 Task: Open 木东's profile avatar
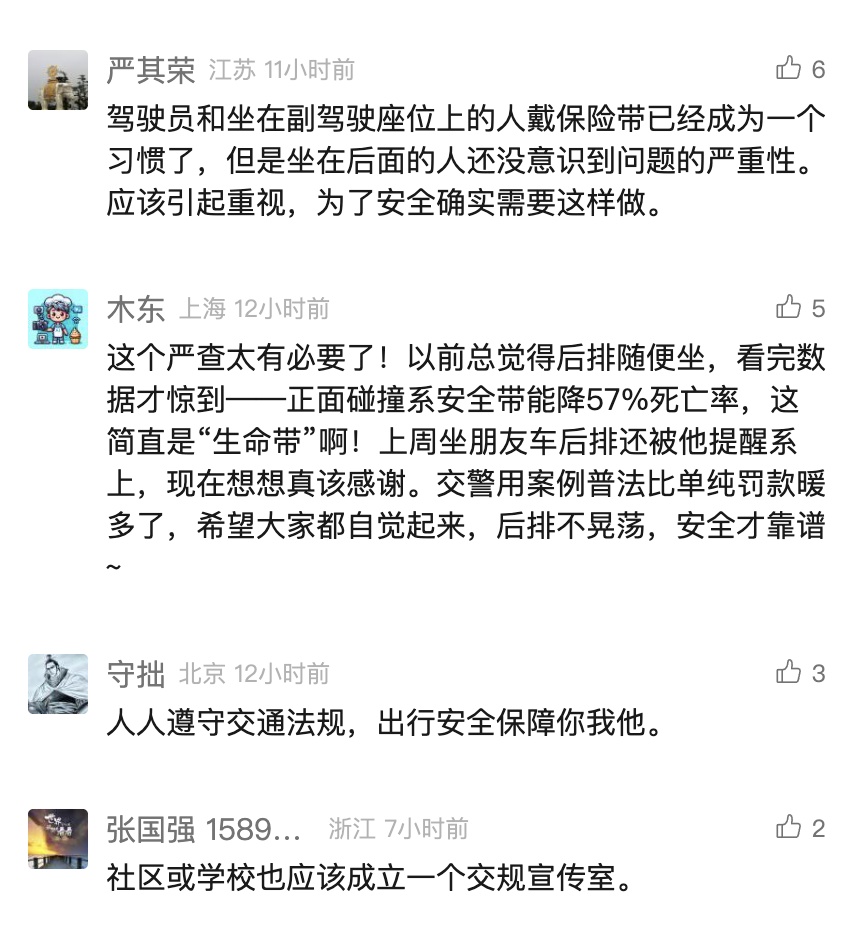click(x=58, y=318)
